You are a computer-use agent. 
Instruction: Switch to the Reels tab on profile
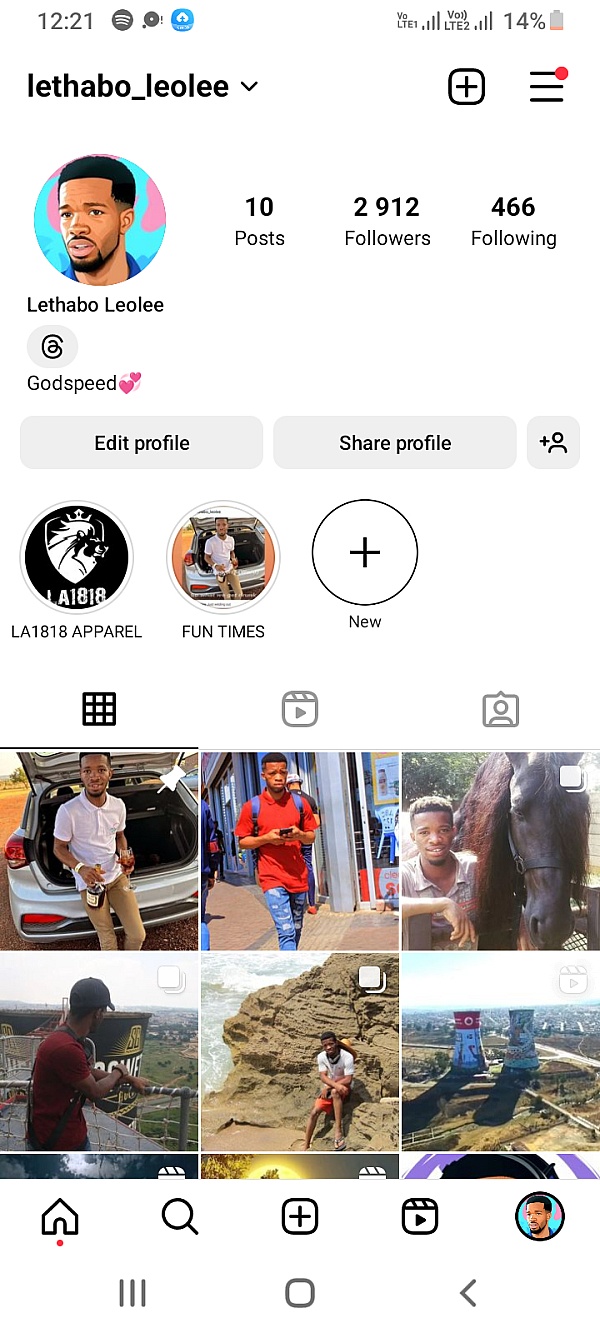tap(300, 709)
